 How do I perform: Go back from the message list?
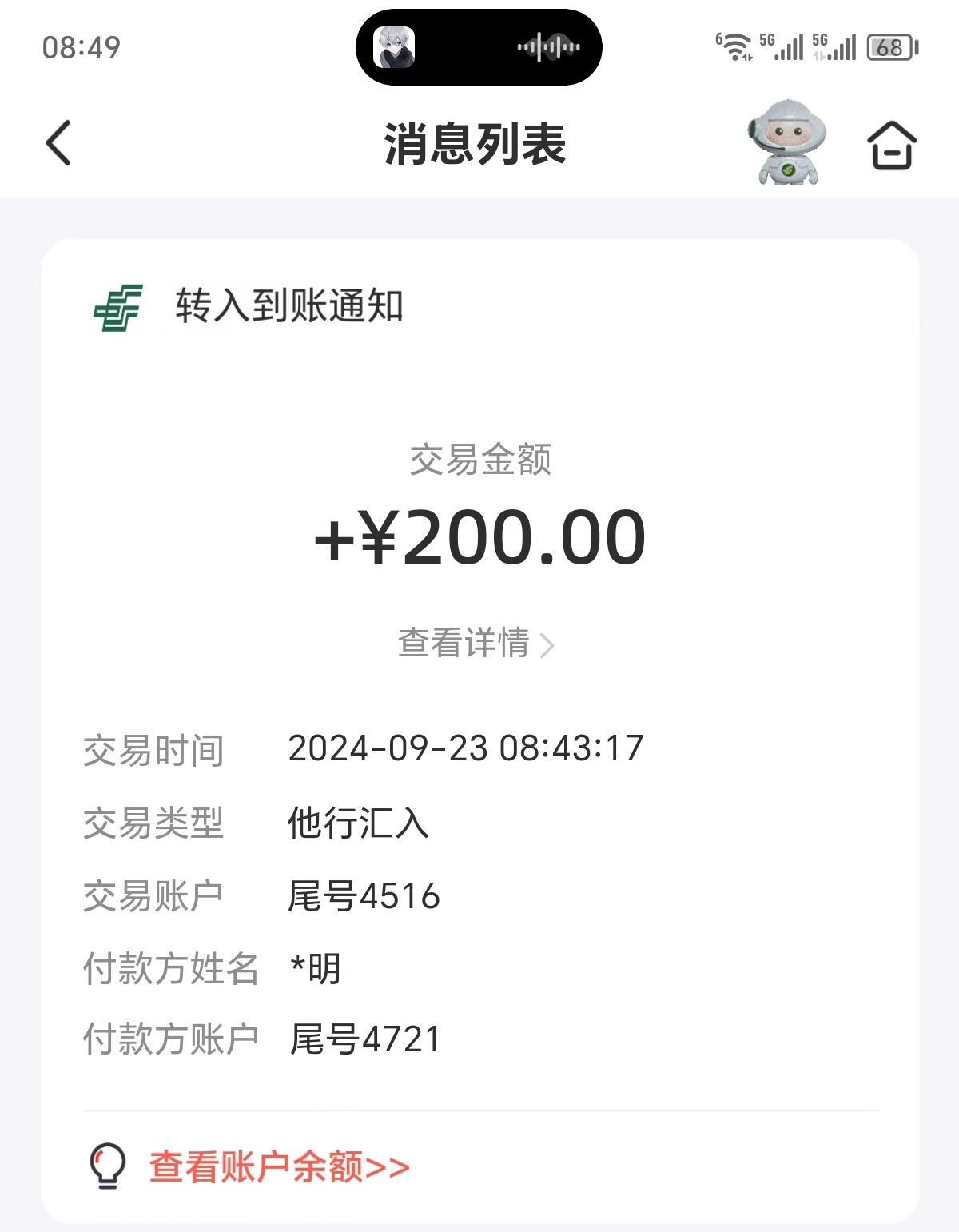(58, 144)
